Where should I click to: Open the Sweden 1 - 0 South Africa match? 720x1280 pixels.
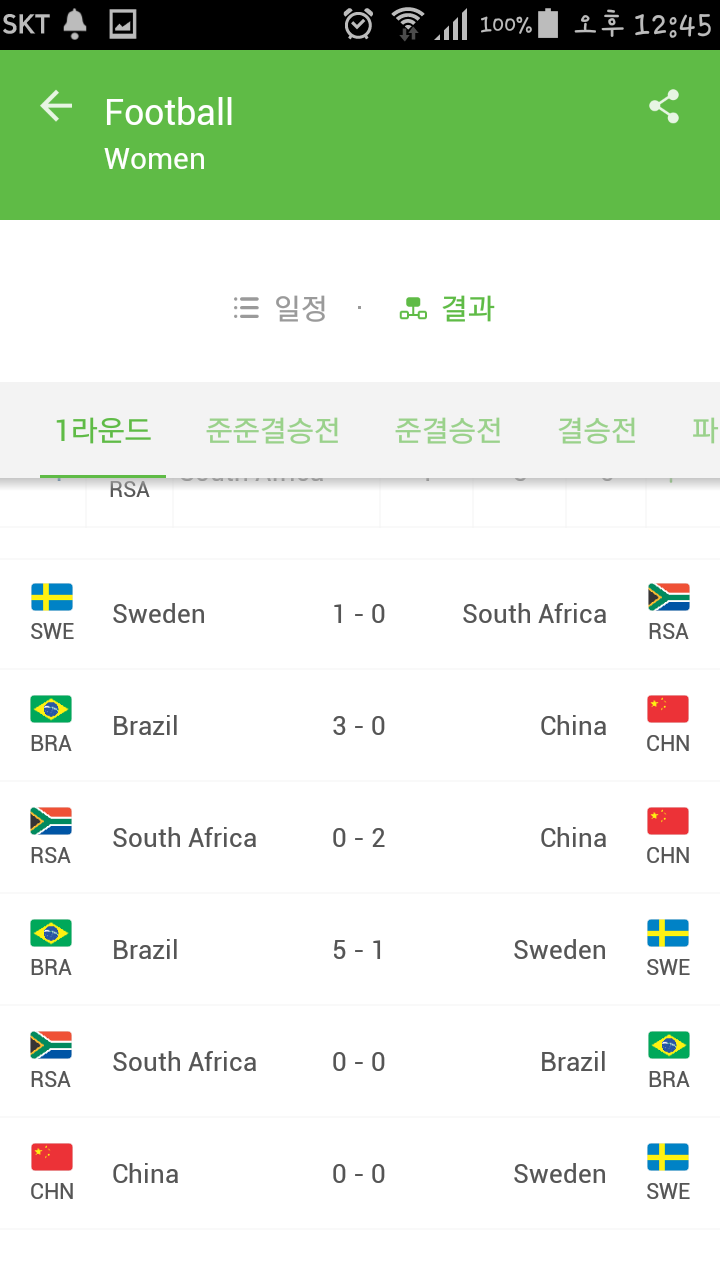pyautogui.click(x=359, y=614)
